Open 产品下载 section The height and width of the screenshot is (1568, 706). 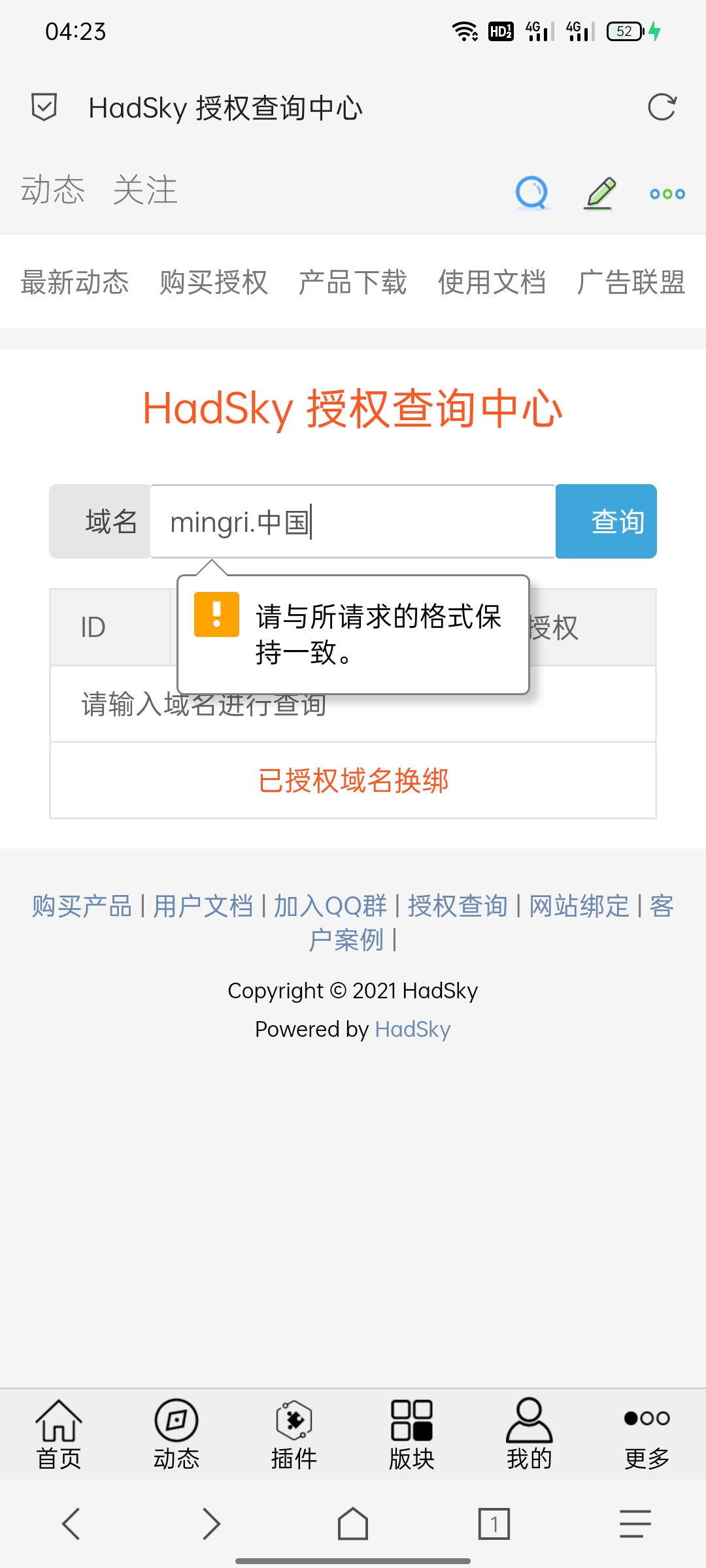[x=353, y=282]
